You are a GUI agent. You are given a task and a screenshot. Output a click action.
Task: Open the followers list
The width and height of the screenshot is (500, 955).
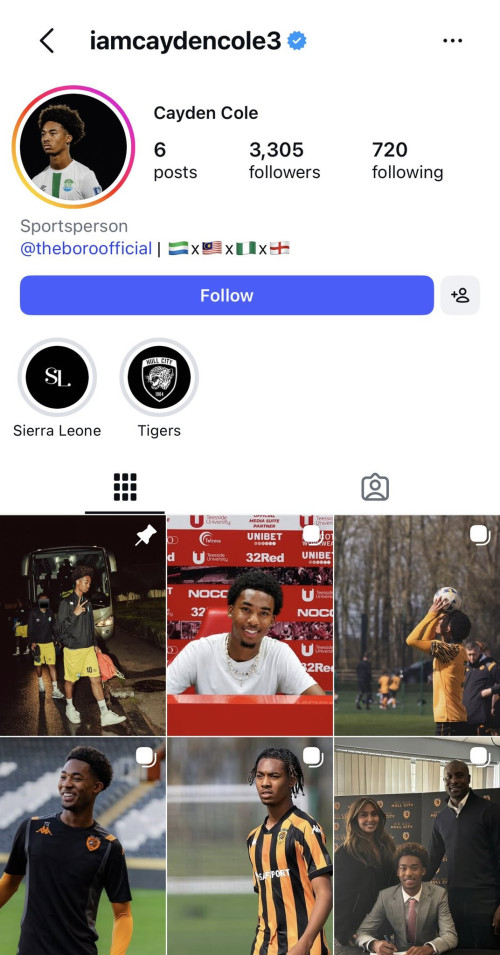tap(284, 161)
